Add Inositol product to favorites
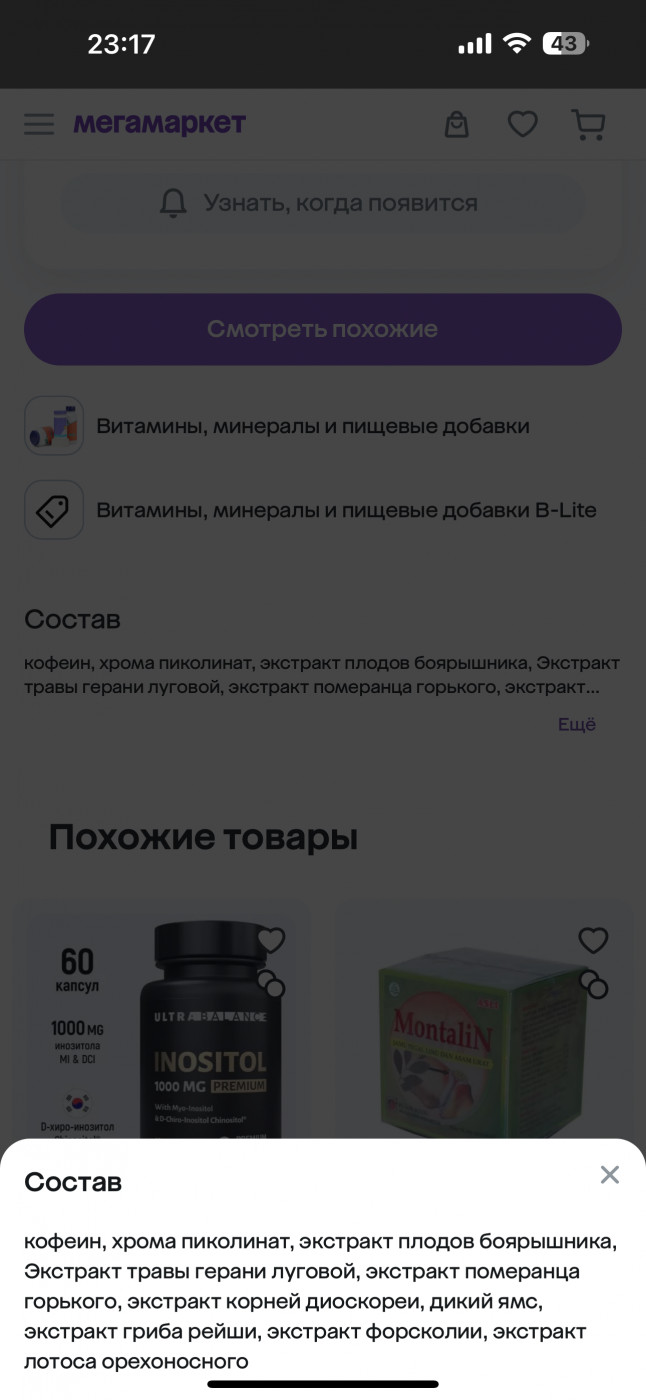 coord(271,940)
